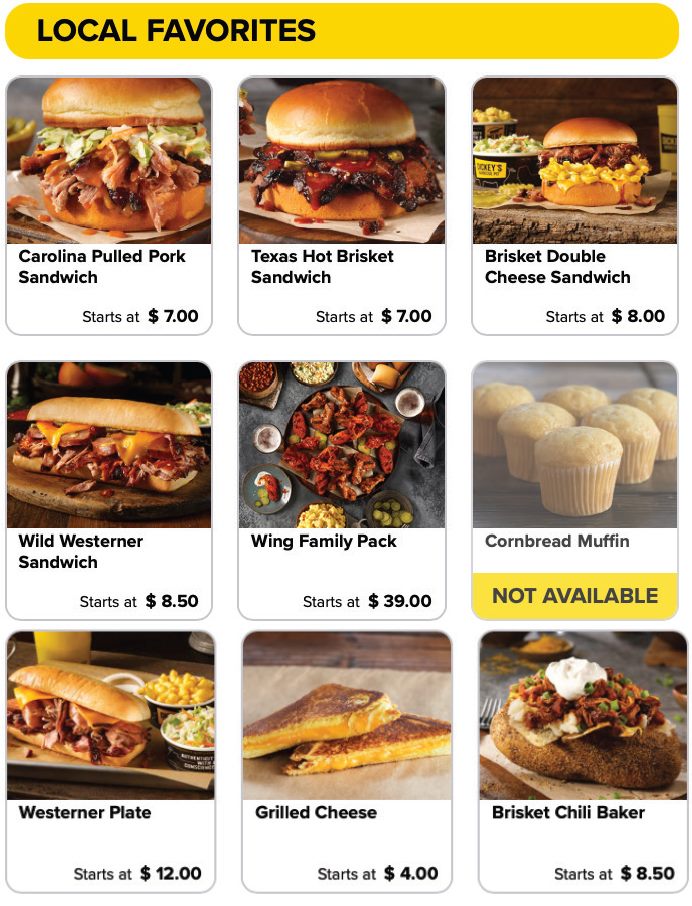The width and height of the screenshot is (692, 906).
Task: Select the Westerner Plate
Action: [110, 760]
